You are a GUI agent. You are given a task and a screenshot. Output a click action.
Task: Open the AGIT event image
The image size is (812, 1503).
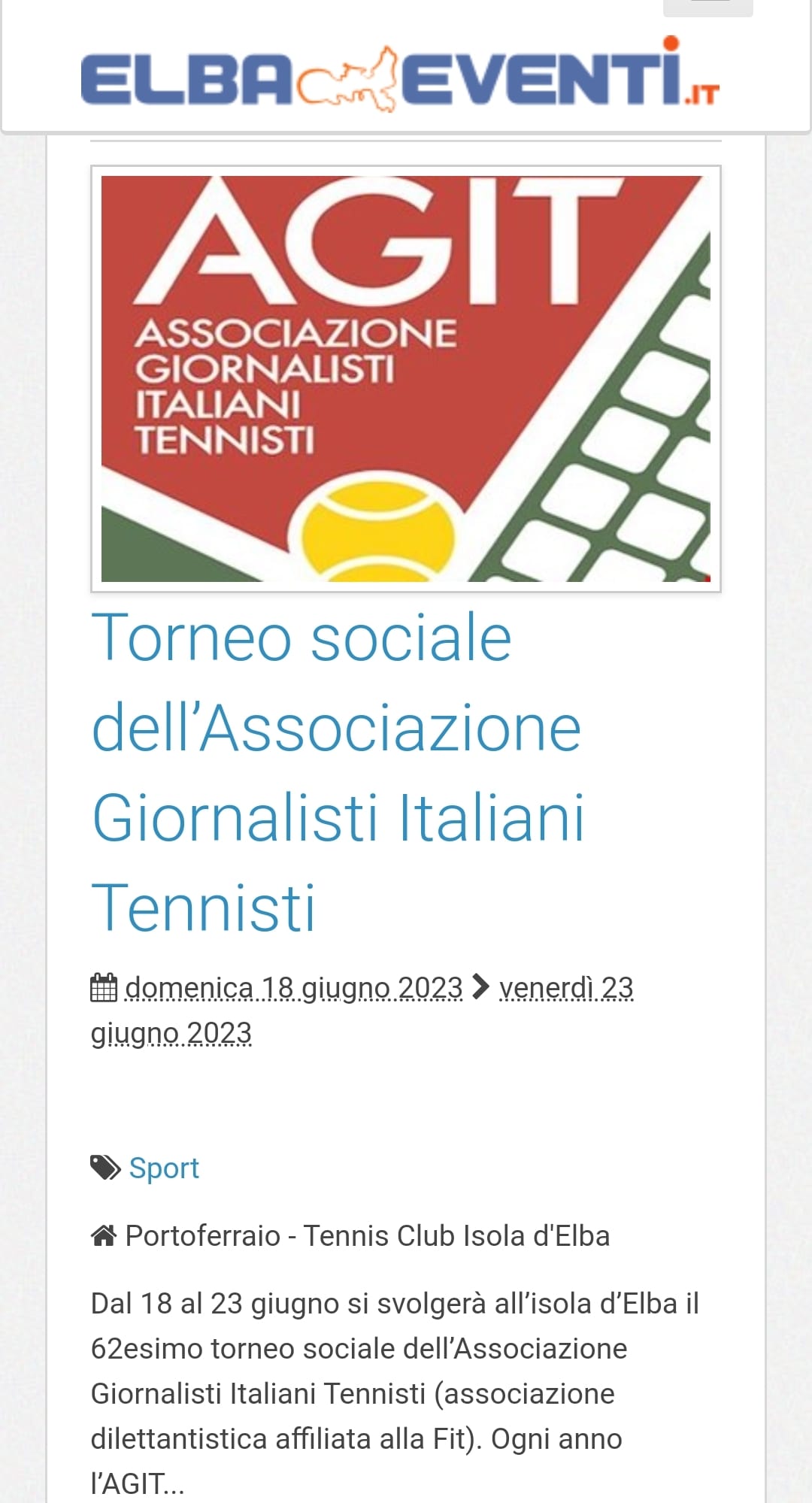click(406, 379)
